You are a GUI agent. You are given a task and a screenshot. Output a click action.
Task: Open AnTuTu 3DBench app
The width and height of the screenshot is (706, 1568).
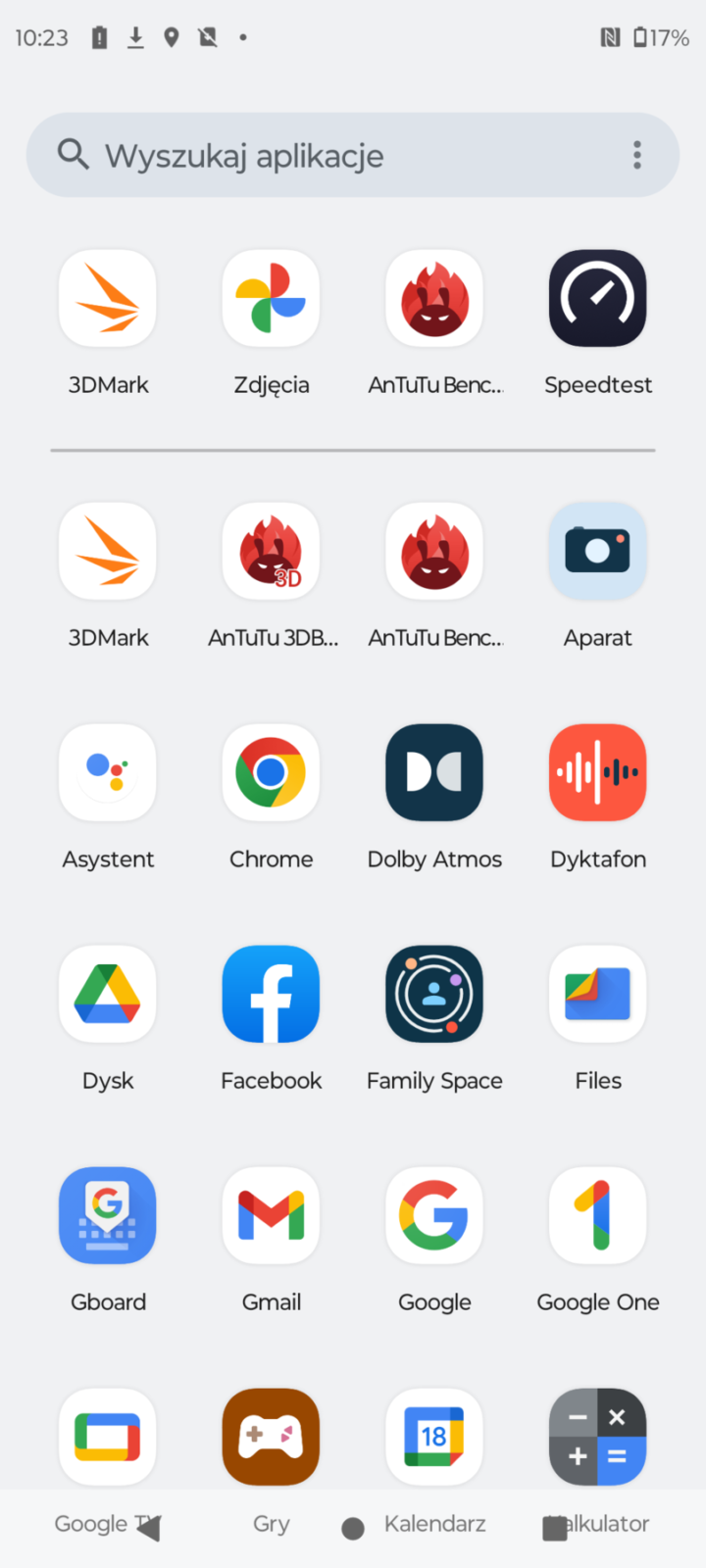coord(271,552)
